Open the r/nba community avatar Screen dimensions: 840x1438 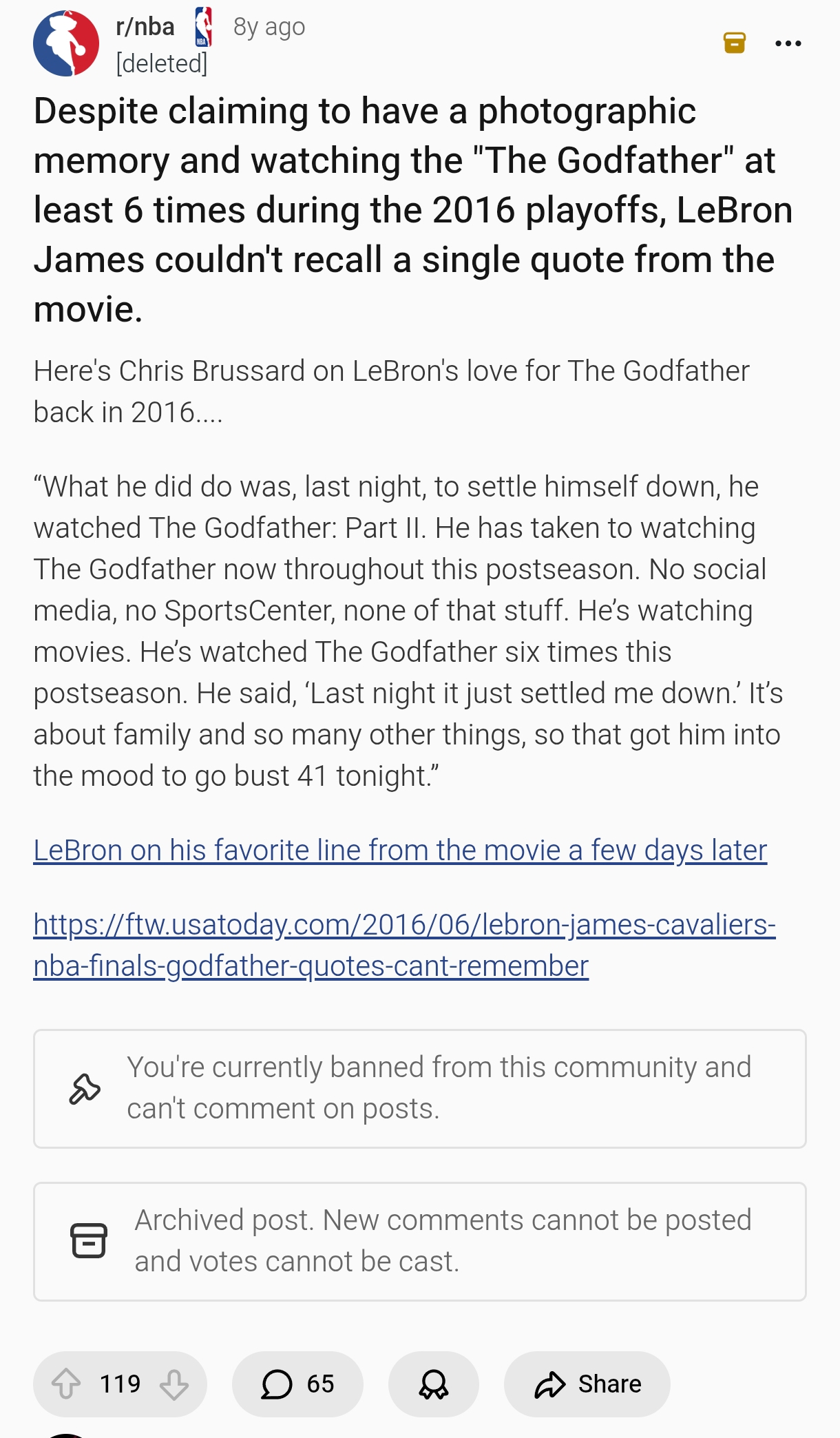(66, 43)
